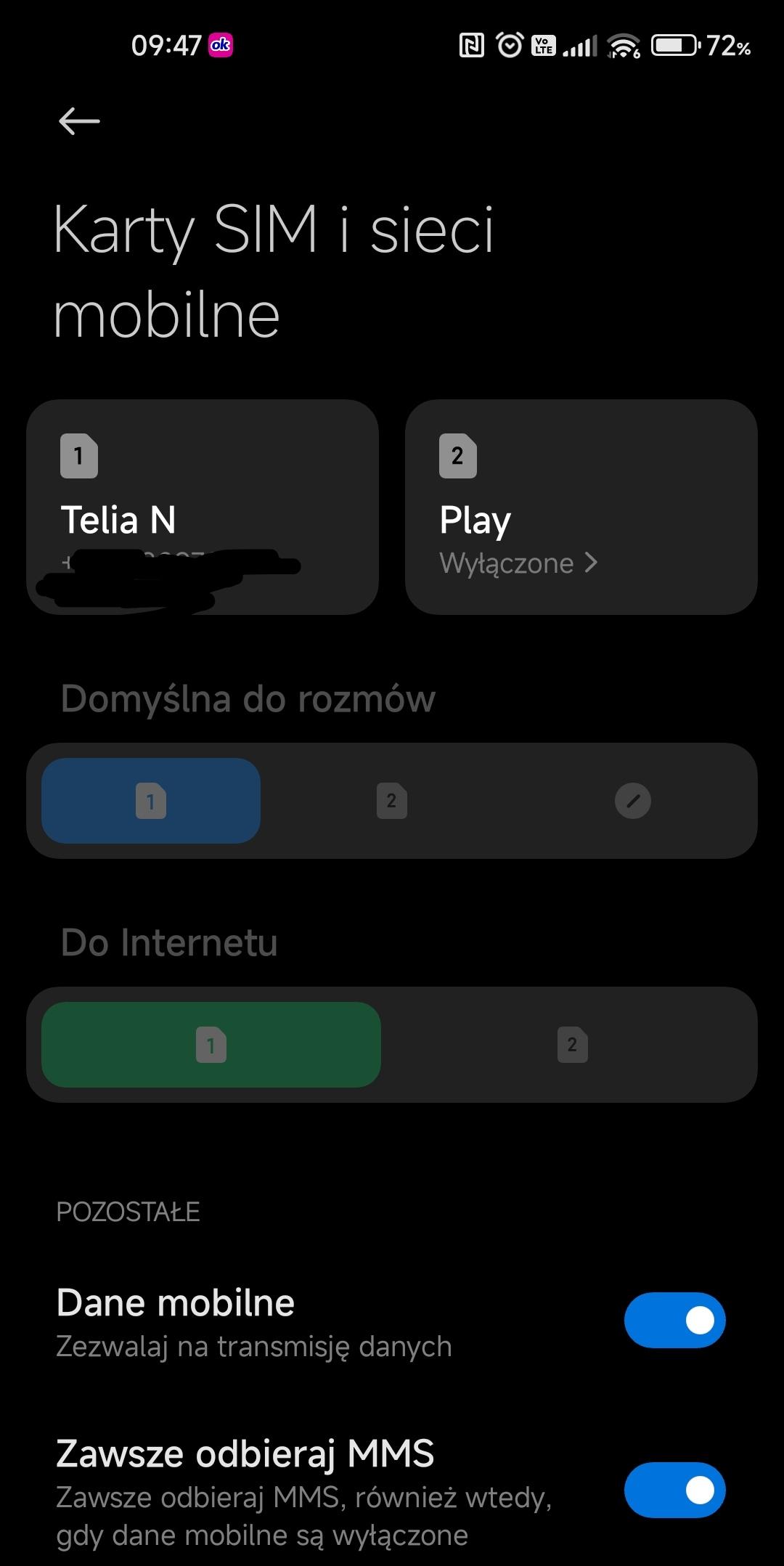Select SIM 1 for internet data

(211, 1045)
